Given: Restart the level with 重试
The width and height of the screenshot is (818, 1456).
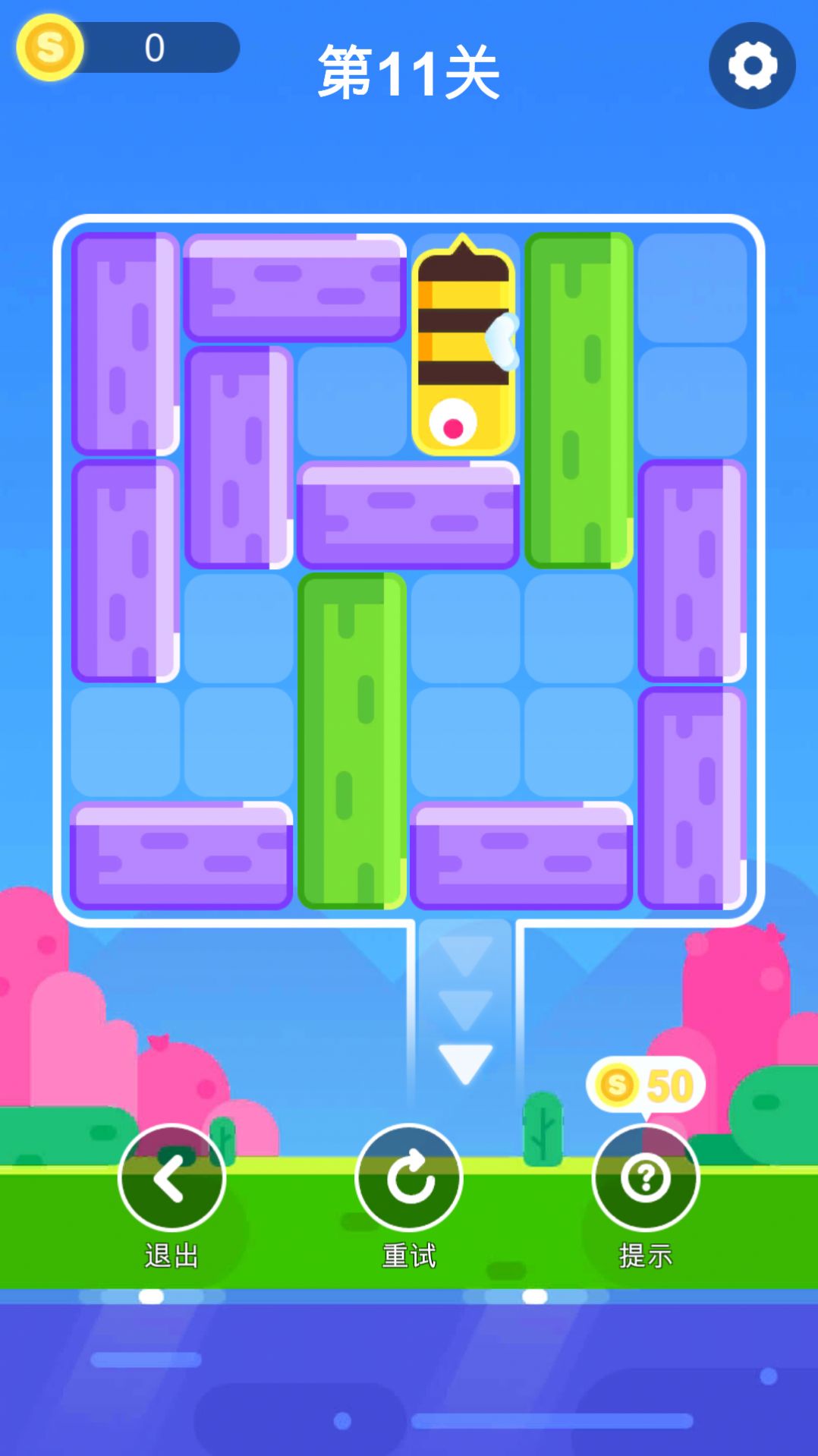Looking at the screenshot, I should coord(409,1177).
